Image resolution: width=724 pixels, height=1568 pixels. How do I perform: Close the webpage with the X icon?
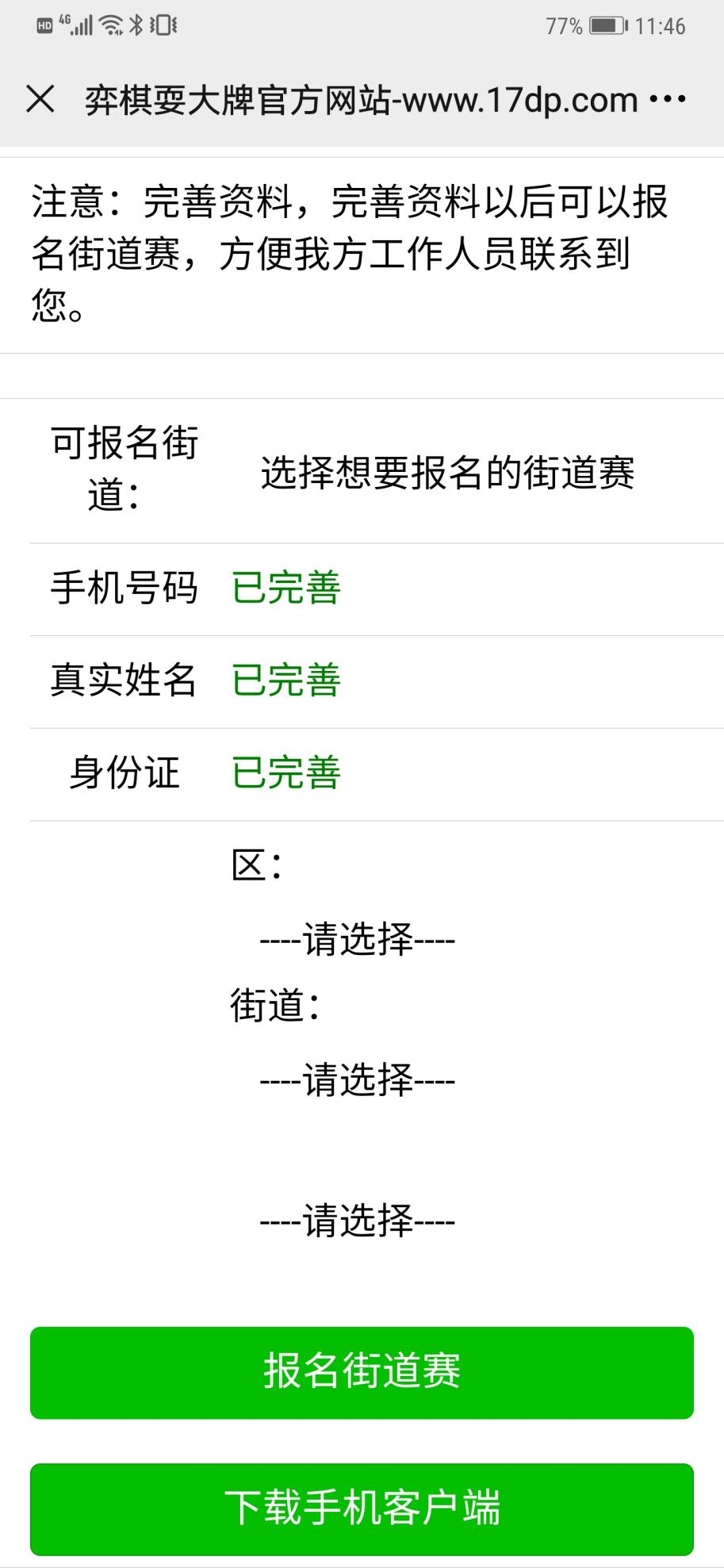40,100
